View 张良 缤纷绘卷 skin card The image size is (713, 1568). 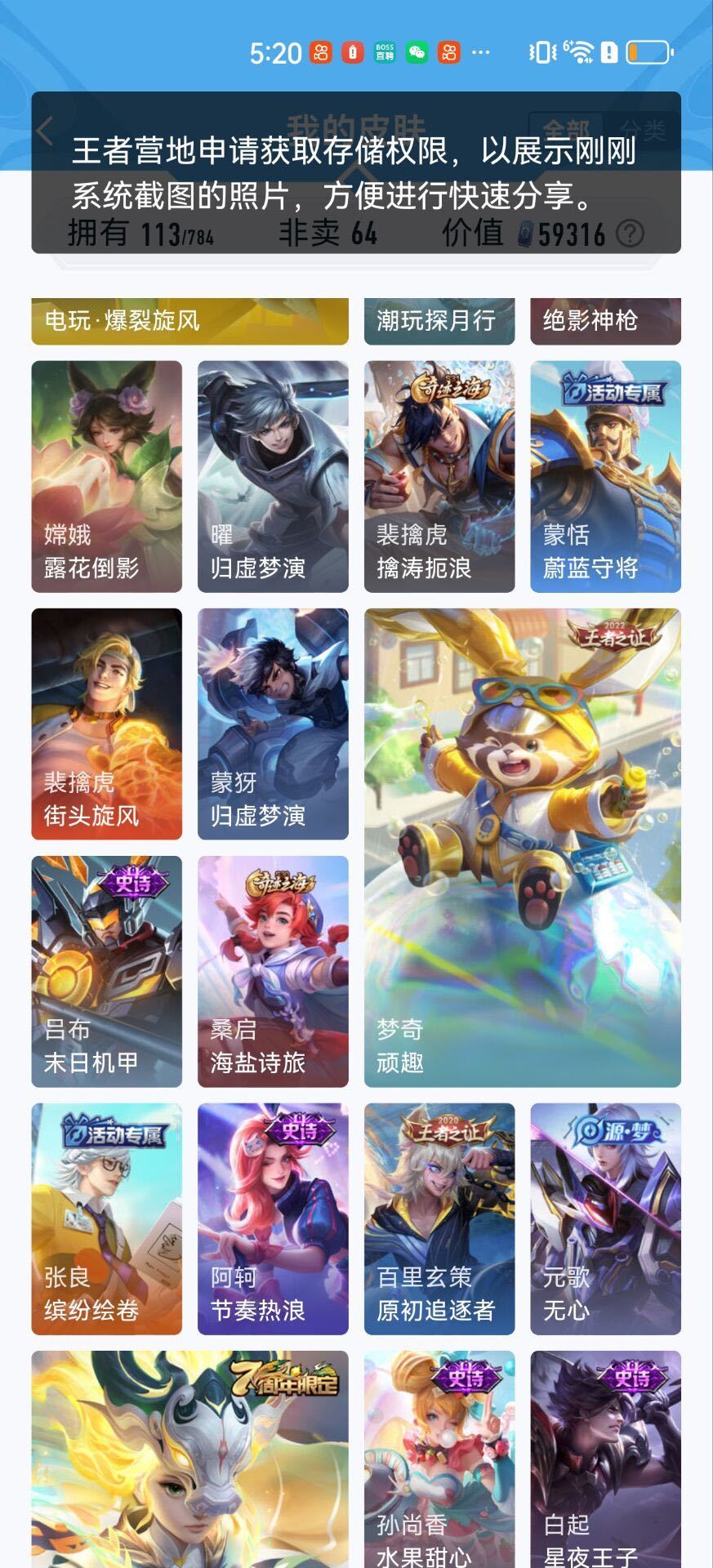click(x=106, y=1218)
